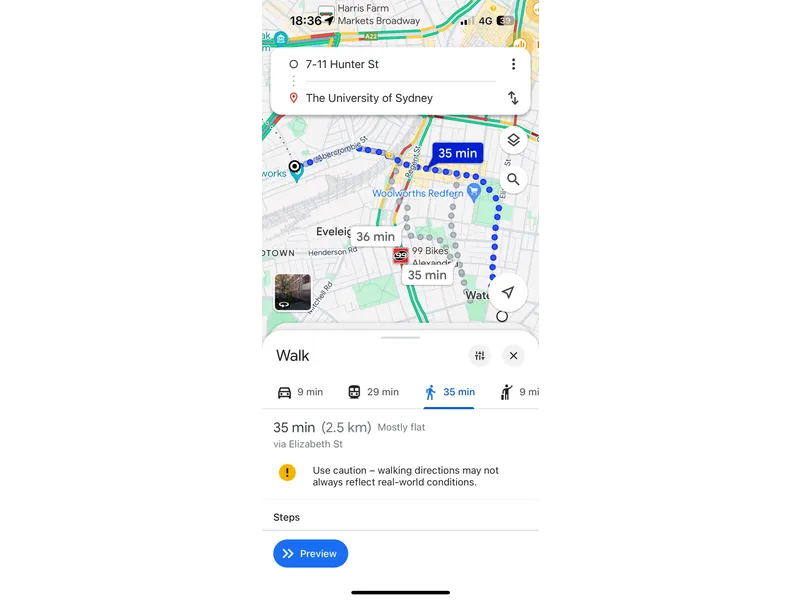Select the 36 min alternative route

[x=375, y=237]
